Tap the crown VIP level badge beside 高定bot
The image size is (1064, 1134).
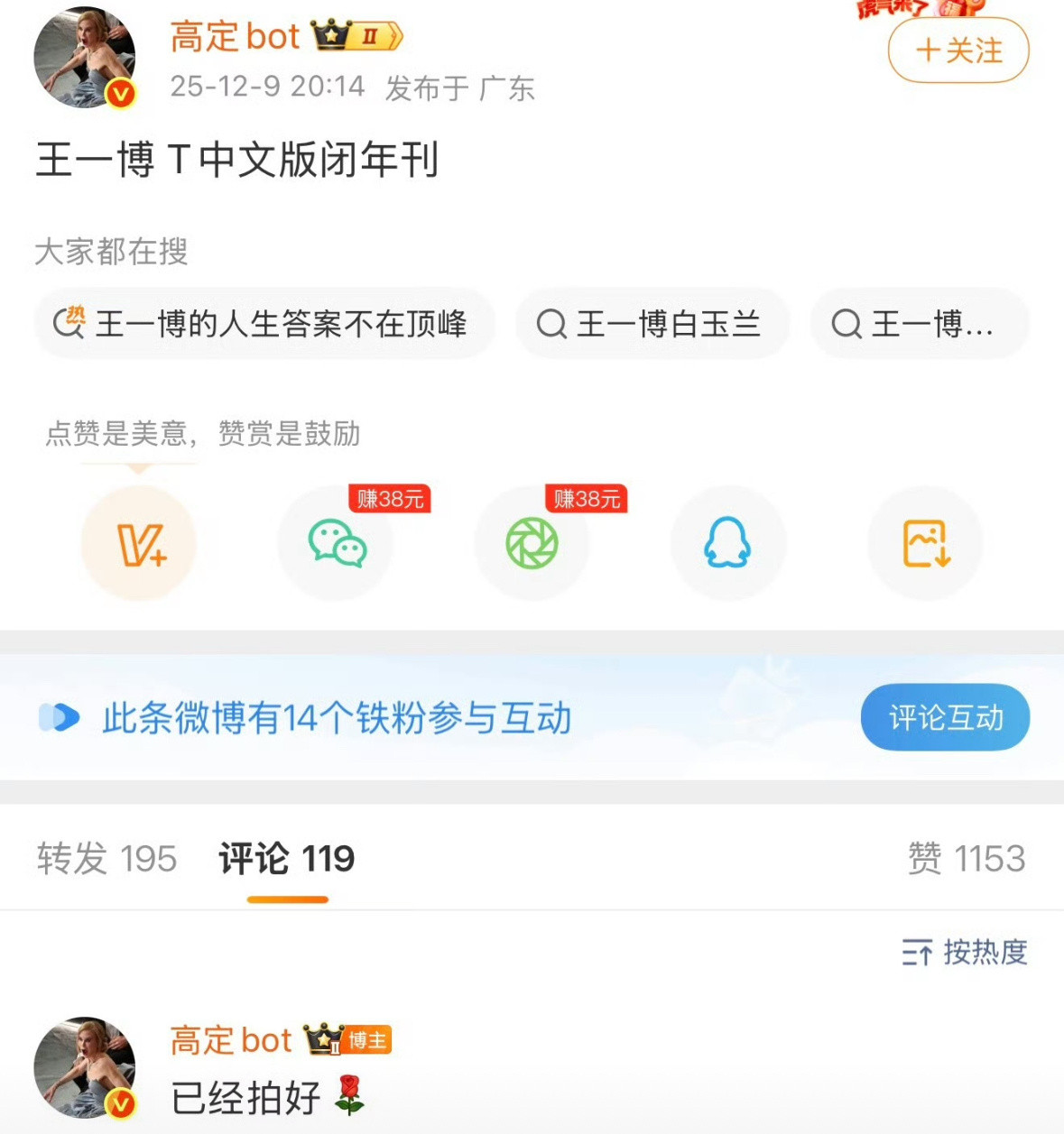tap(356, 36)
